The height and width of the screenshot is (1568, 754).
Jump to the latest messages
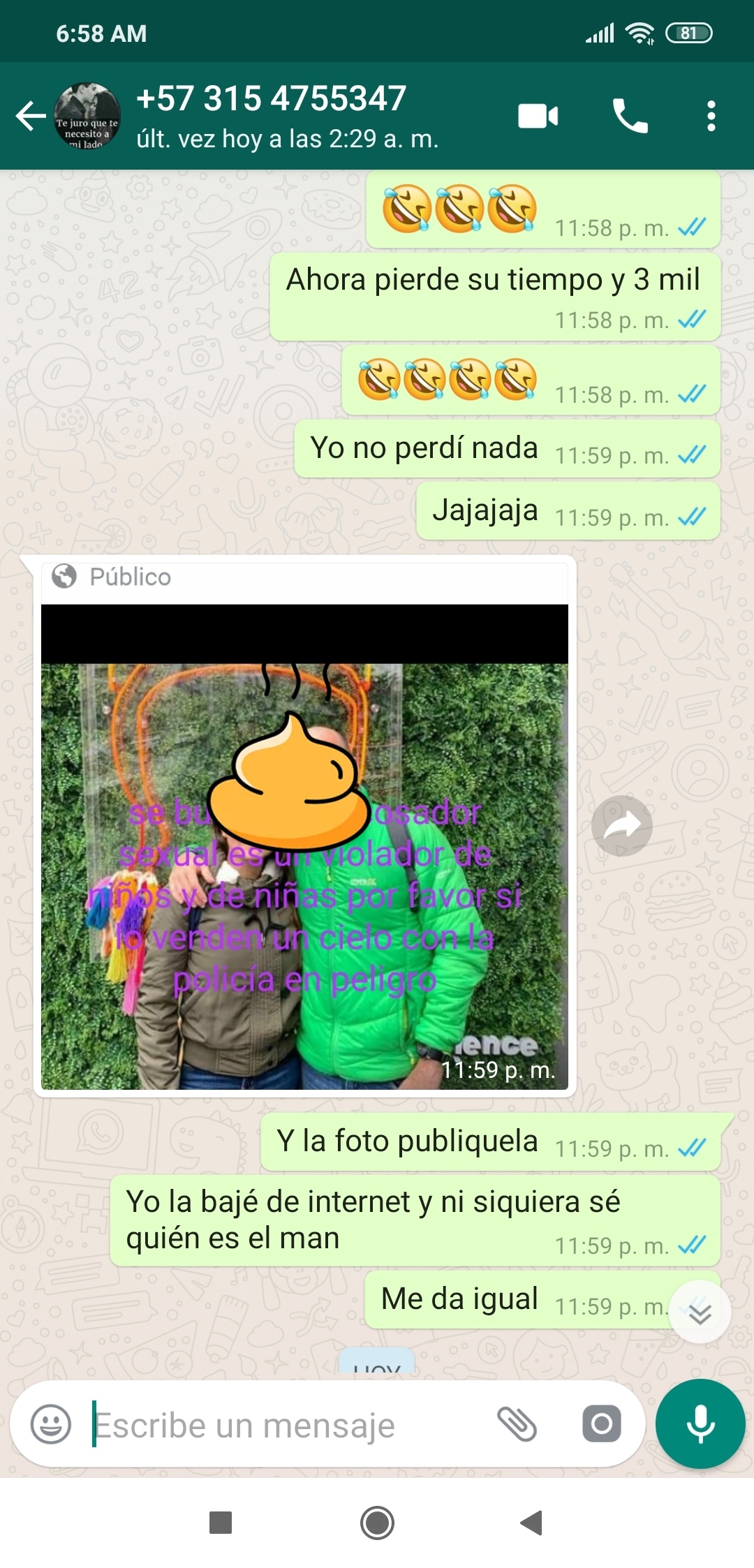(x=700, y=1313)
